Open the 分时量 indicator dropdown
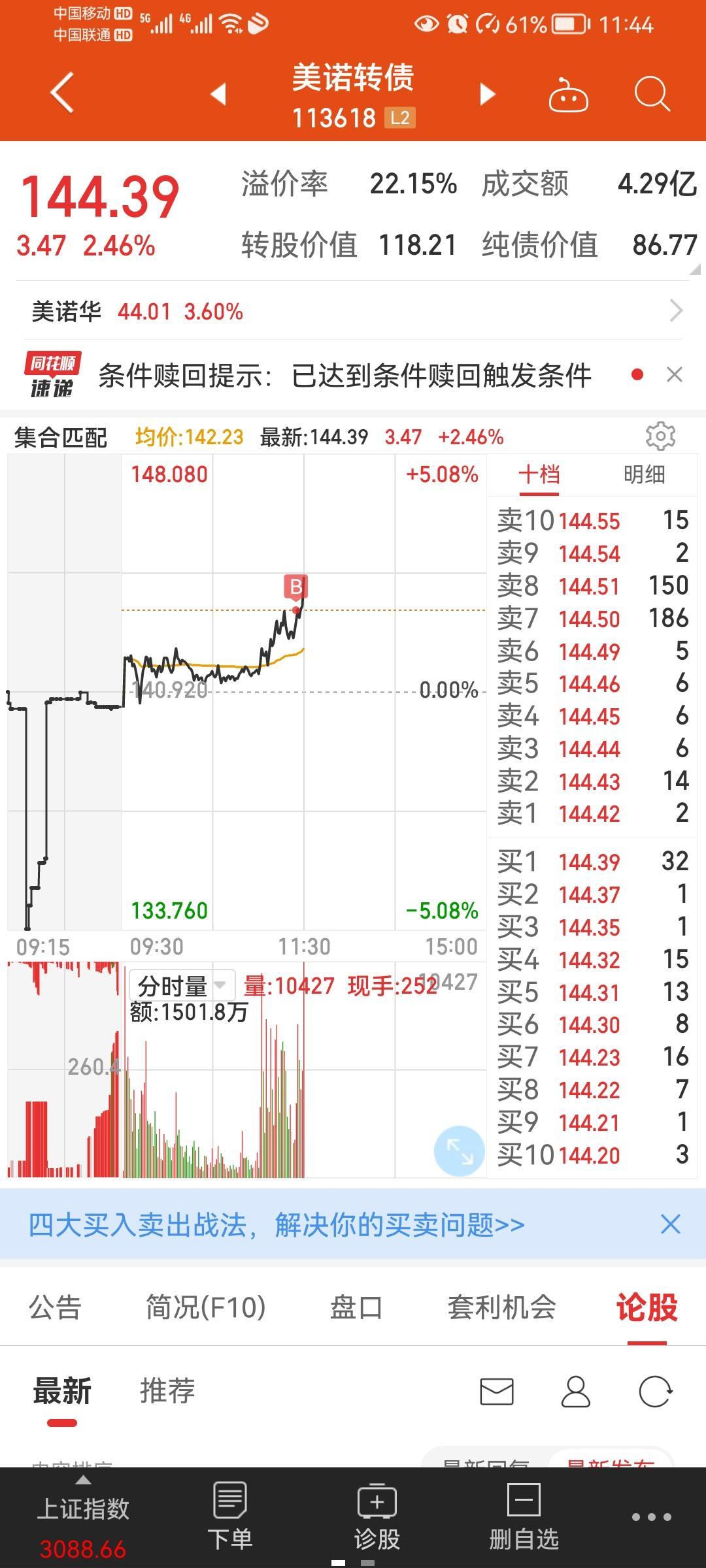Screen dimensions: 706x1568 tap(181, 985)
